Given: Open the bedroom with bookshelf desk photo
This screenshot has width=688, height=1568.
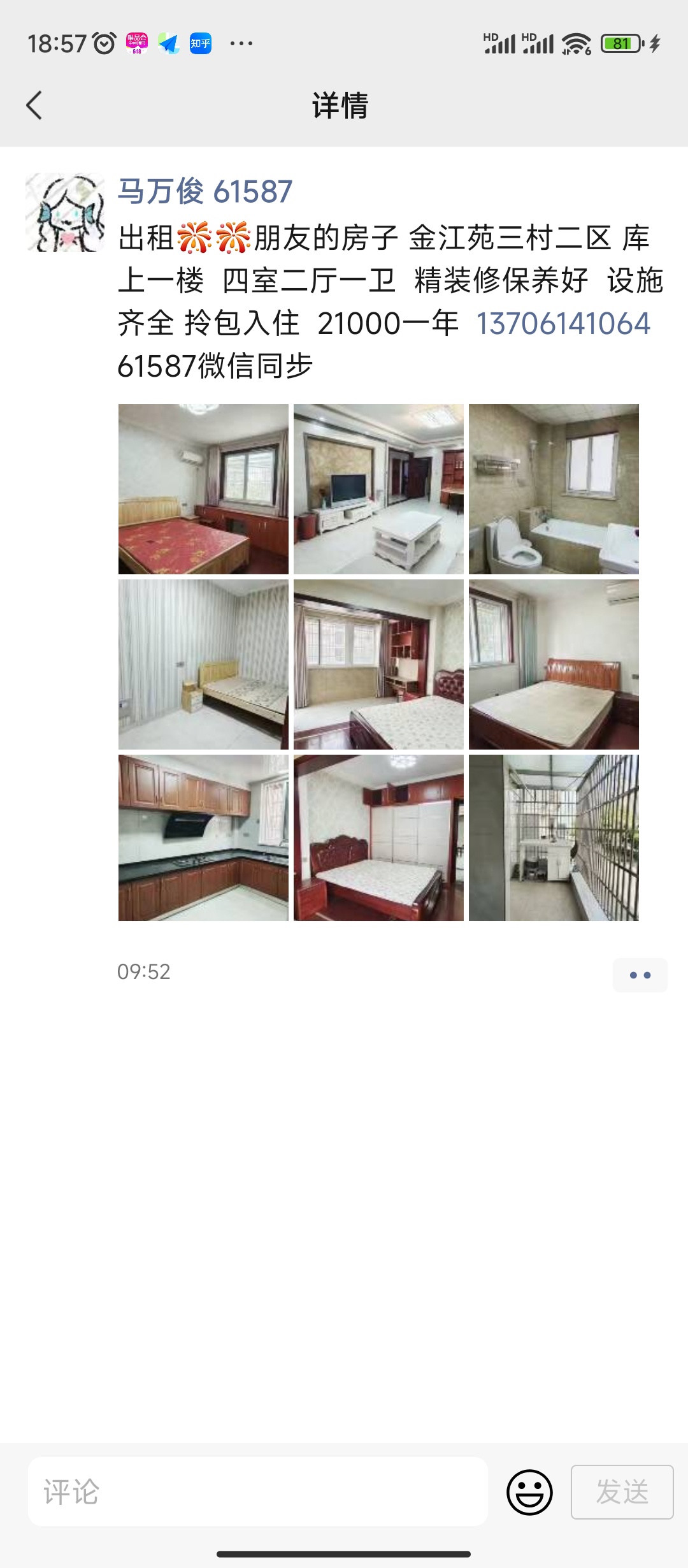Looking at the screenshot, I should [x=378, y=664].
